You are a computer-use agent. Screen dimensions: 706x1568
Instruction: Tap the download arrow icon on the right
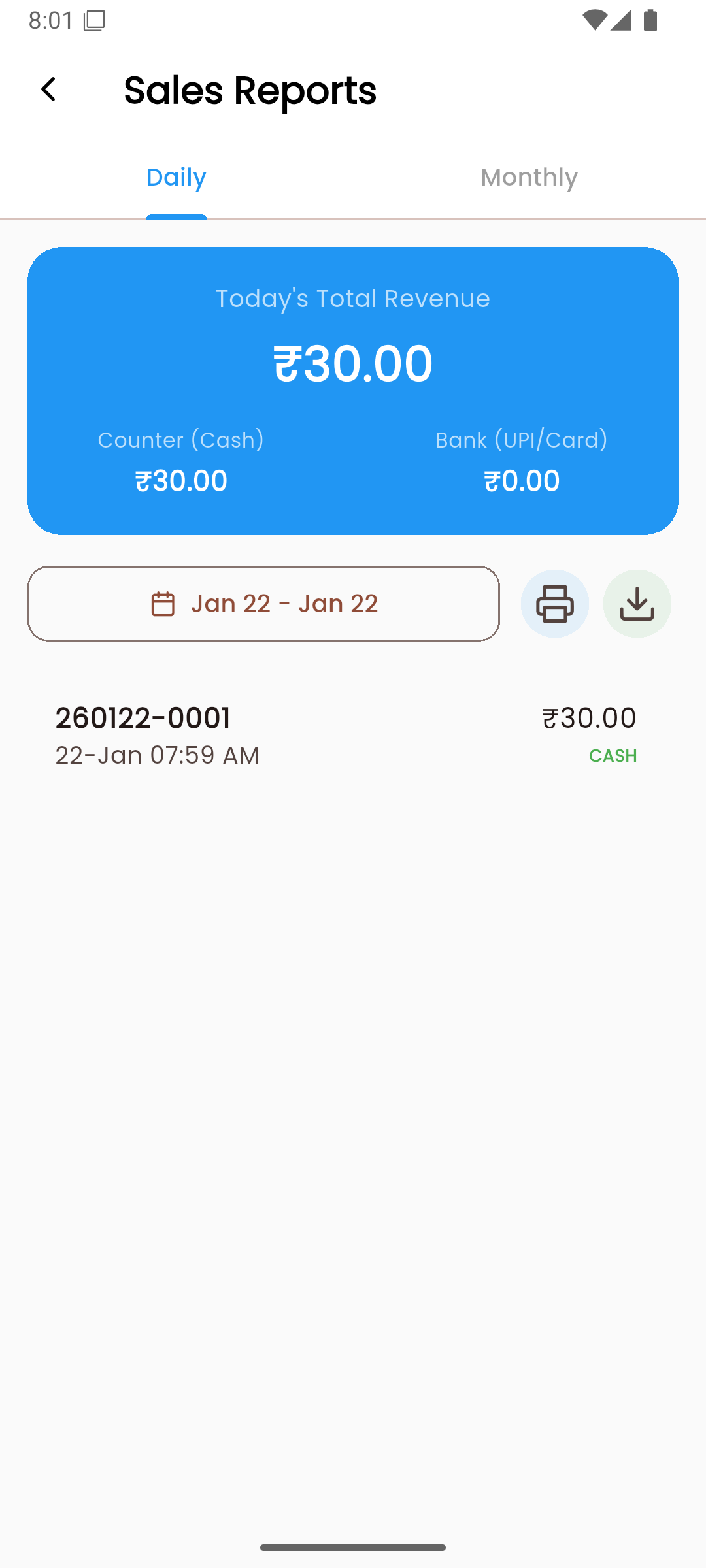[x=637, y=603]
